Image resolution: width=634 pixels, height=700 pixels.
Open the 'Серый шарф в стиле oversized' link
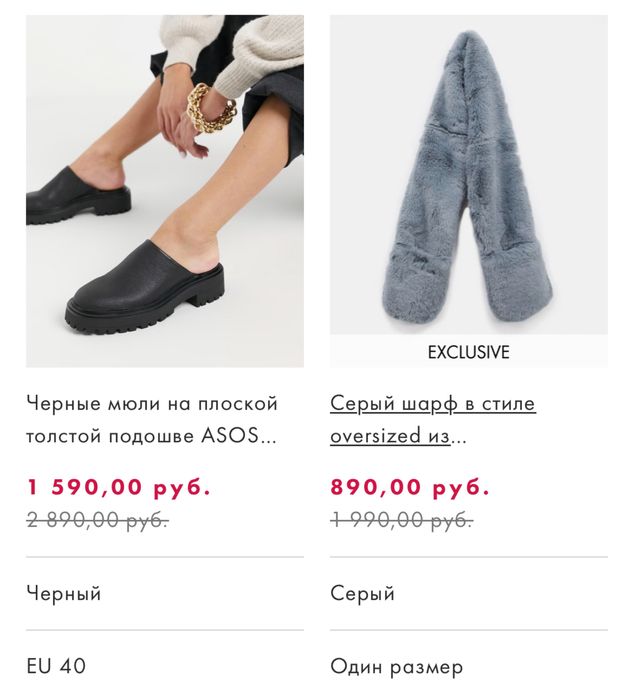click(432, 420)
